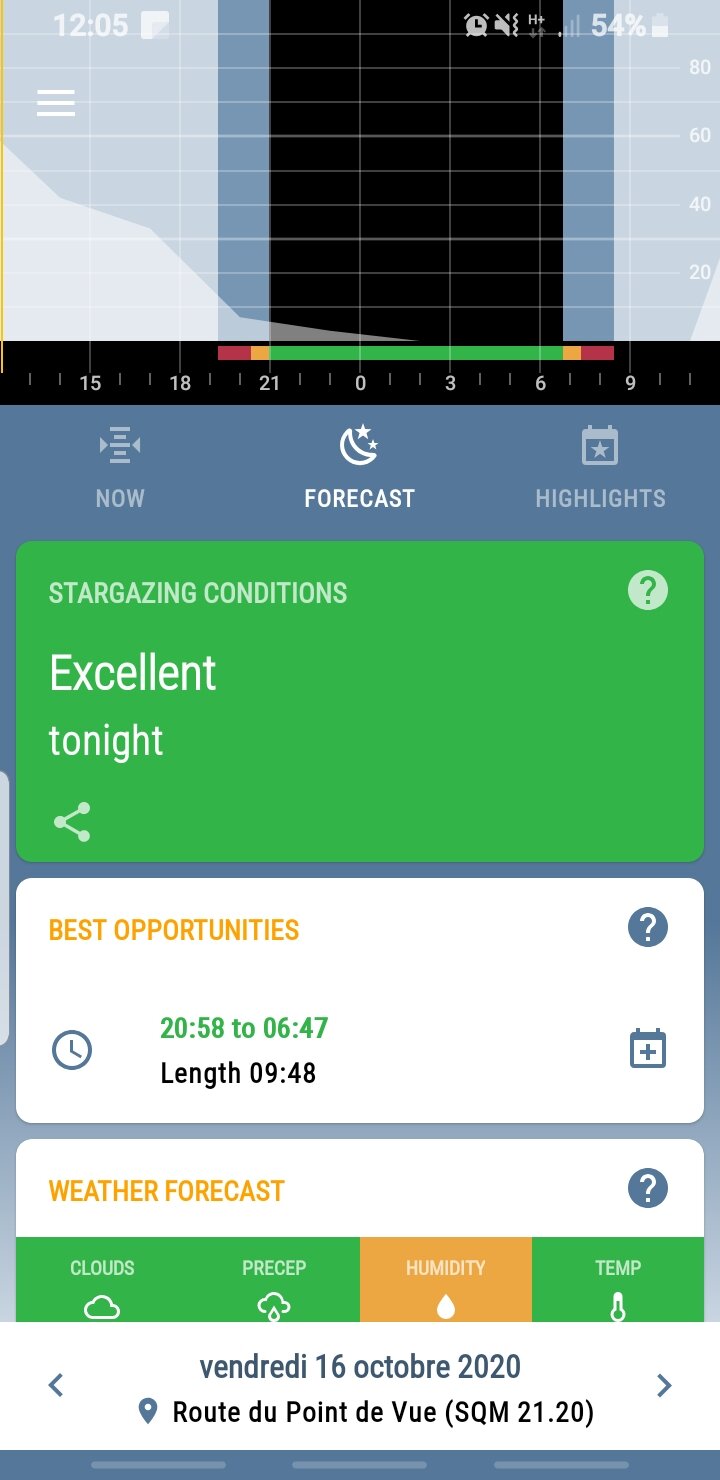
Task: Switch to the Now tab
Action: (x=120, y=468)
